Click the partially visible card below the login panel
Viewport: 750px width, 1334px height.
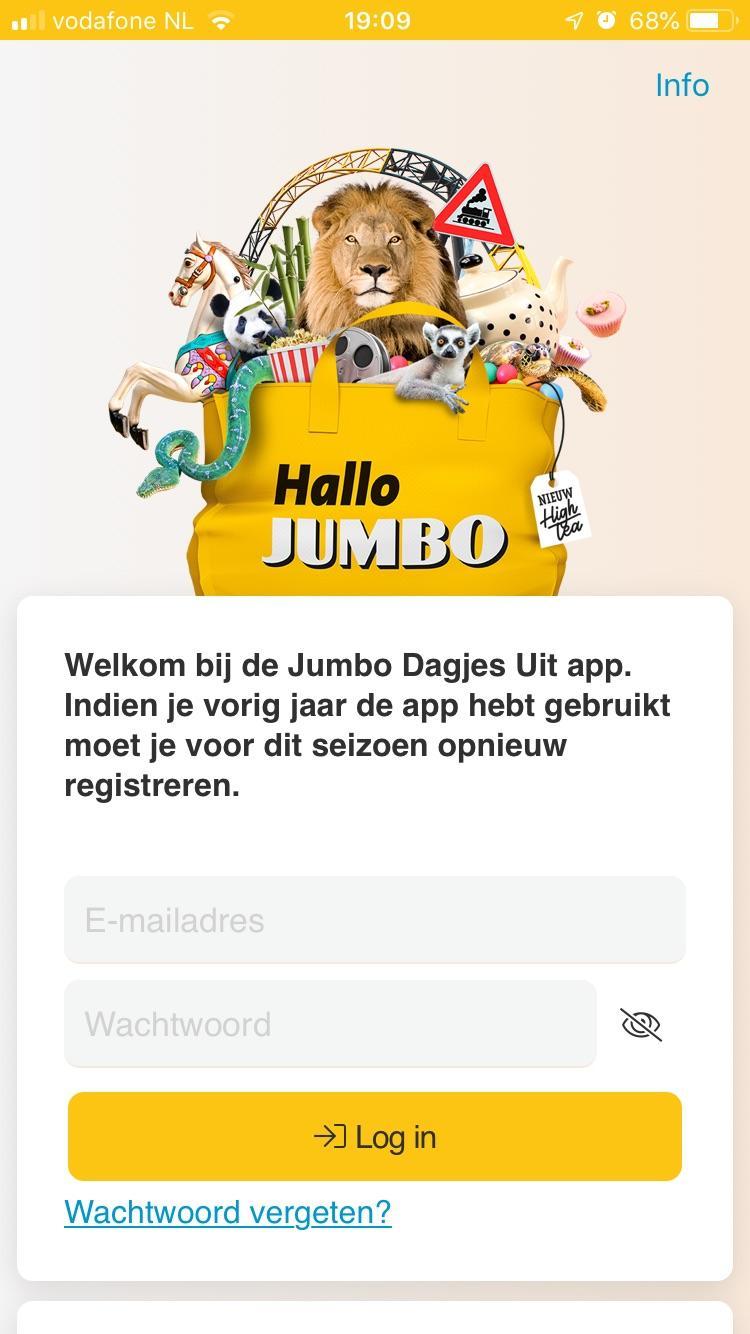tap(375, 1320)
